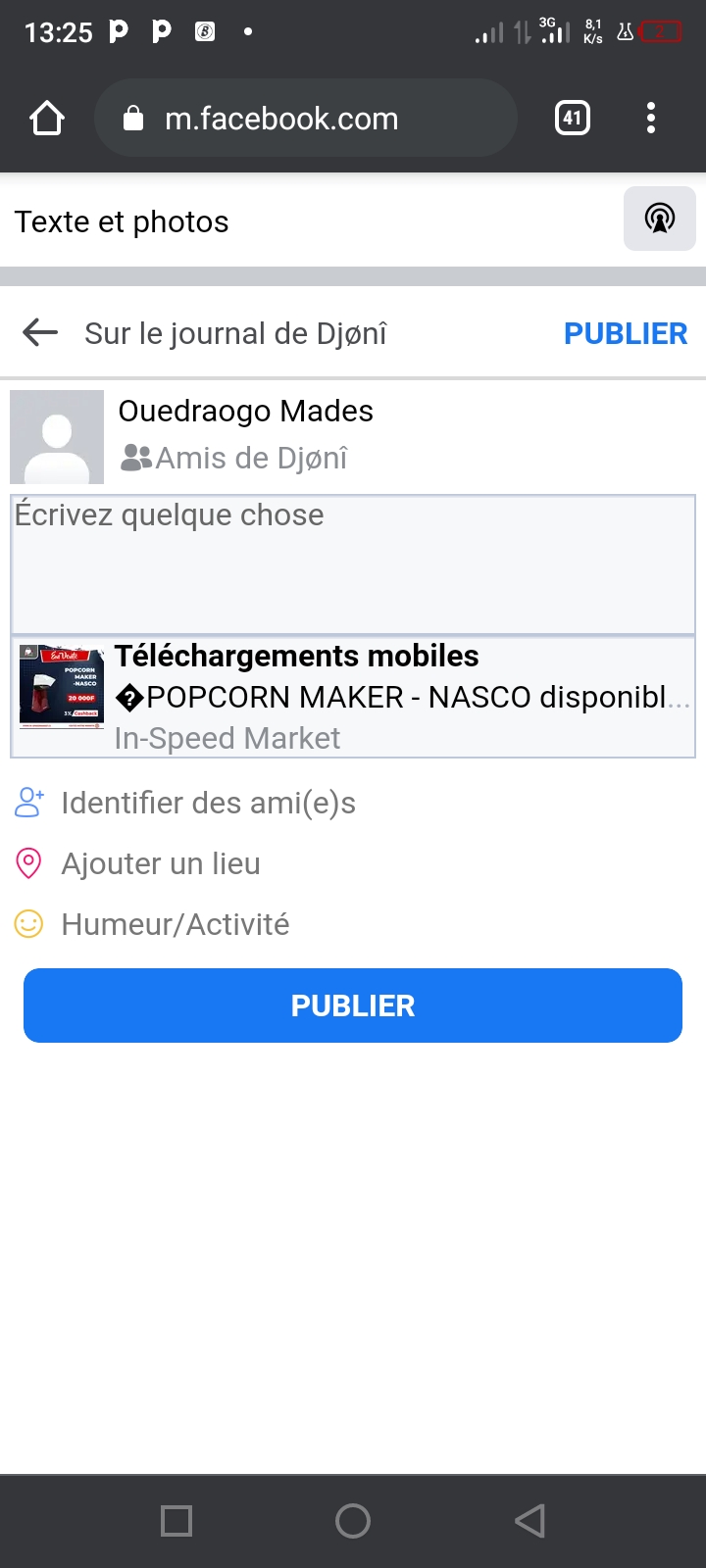This screenshot has height=1568, width=706.
Task: Open the Téléchargements mobiles attachment preview
Action: (353, 697)
